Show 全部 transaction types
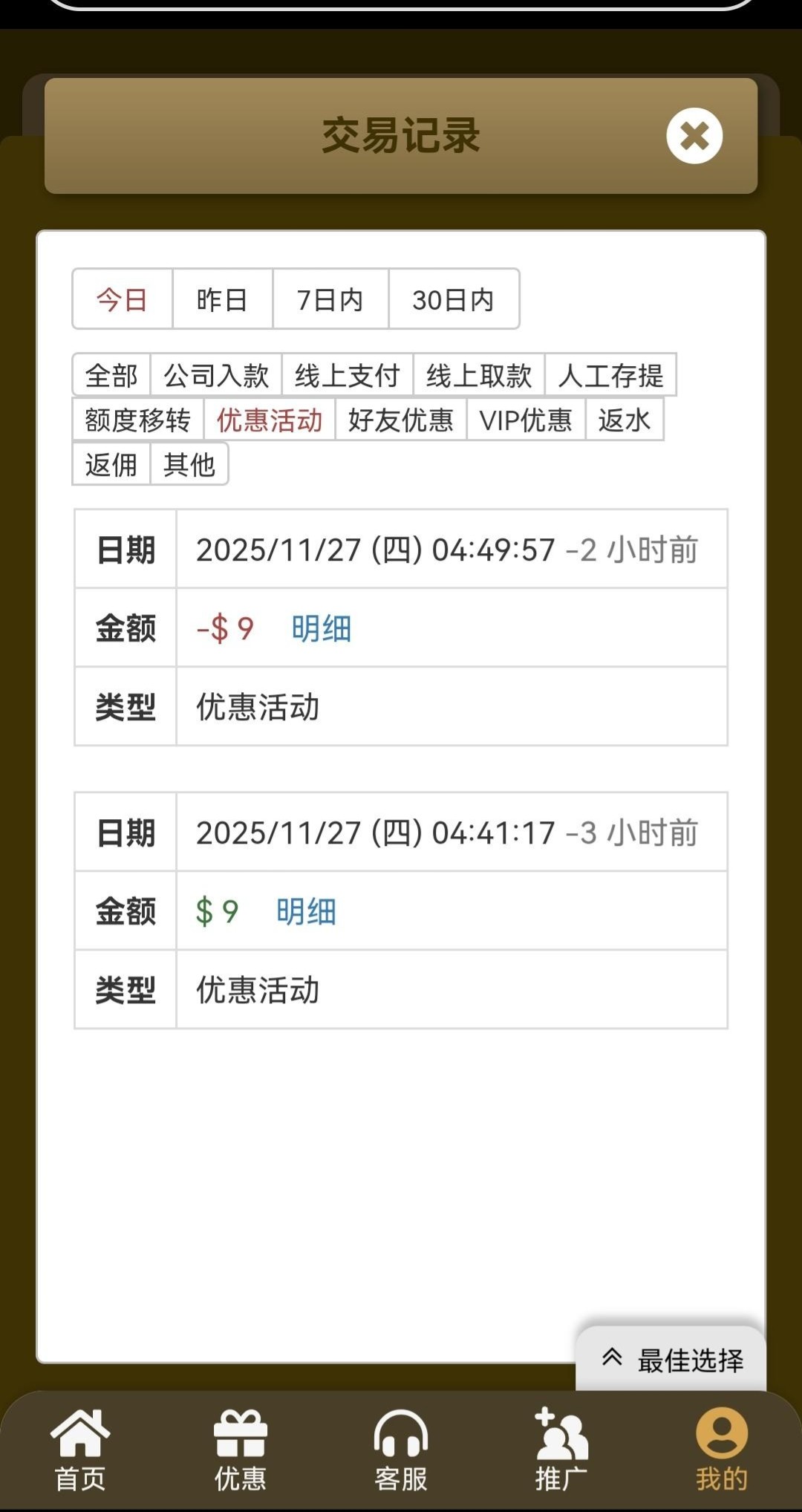Image resolution: width=802 pixels, height=1512 pixels. [111, 376]
